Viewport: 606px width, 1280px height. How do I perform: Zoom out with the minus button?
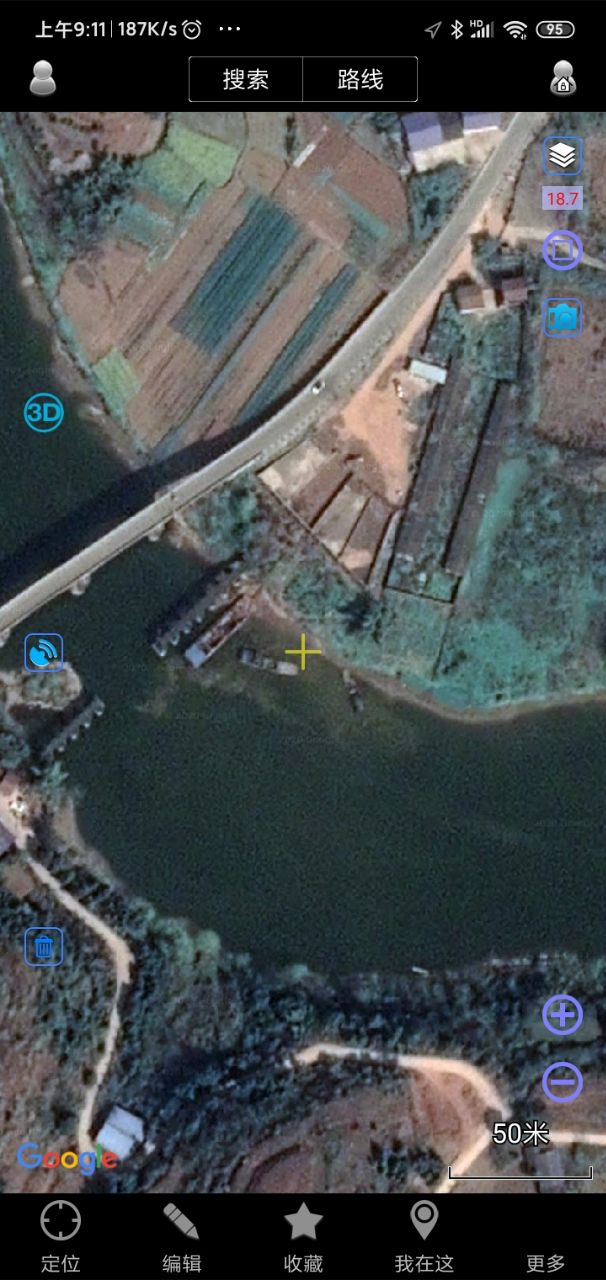pyautogui.click(x=563, y=1082)
